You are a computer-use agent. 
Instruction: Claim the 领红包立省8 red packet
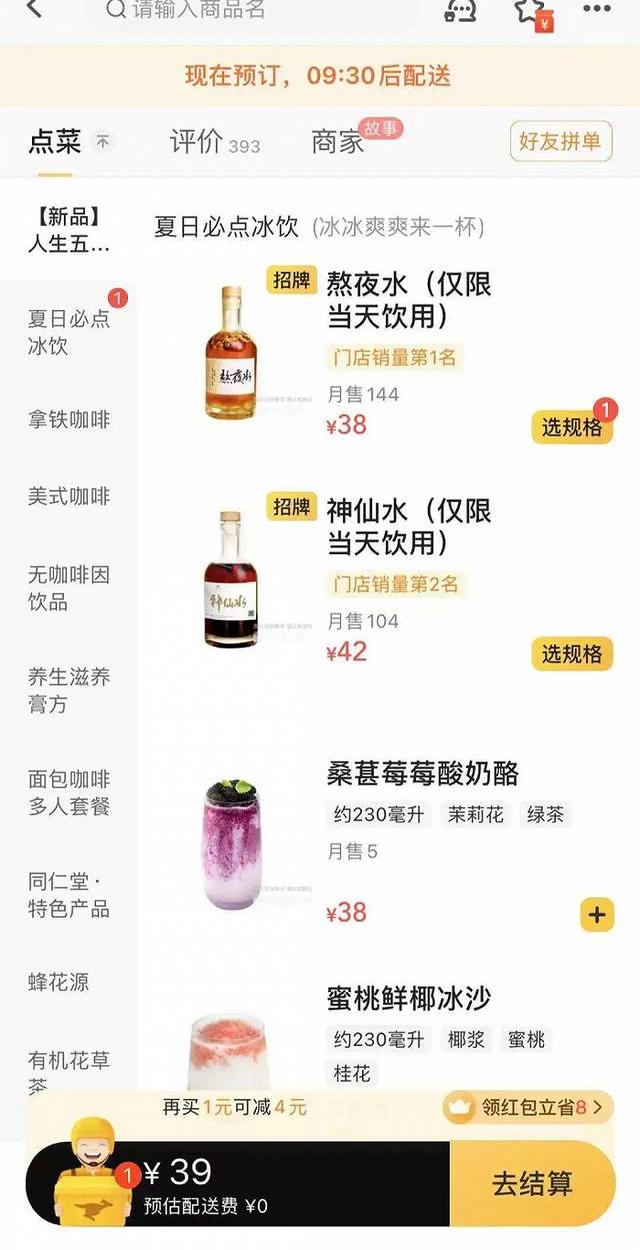point(528,1107)
